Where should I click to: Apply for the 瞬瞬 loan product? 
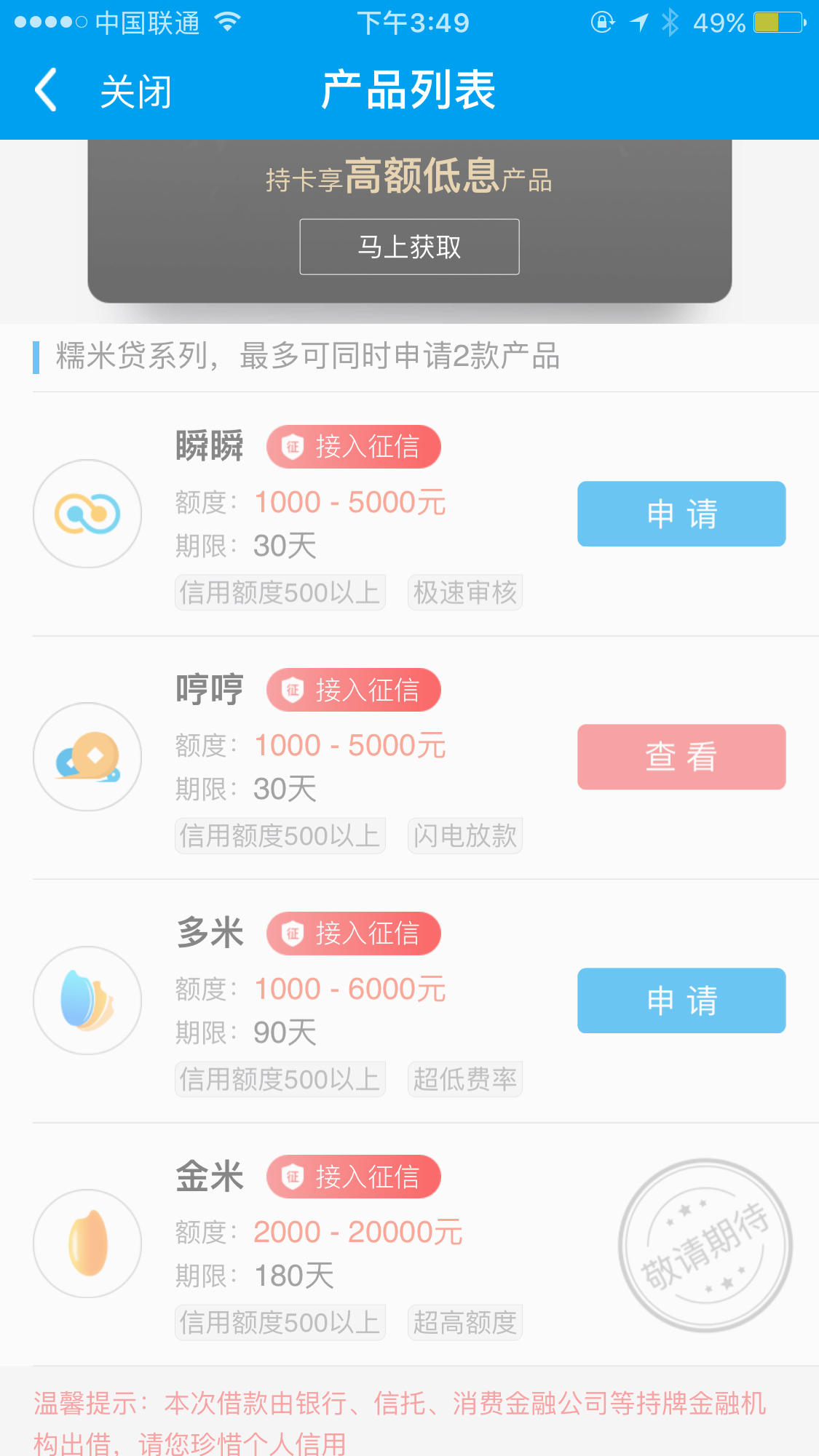[x=681, y=514]
